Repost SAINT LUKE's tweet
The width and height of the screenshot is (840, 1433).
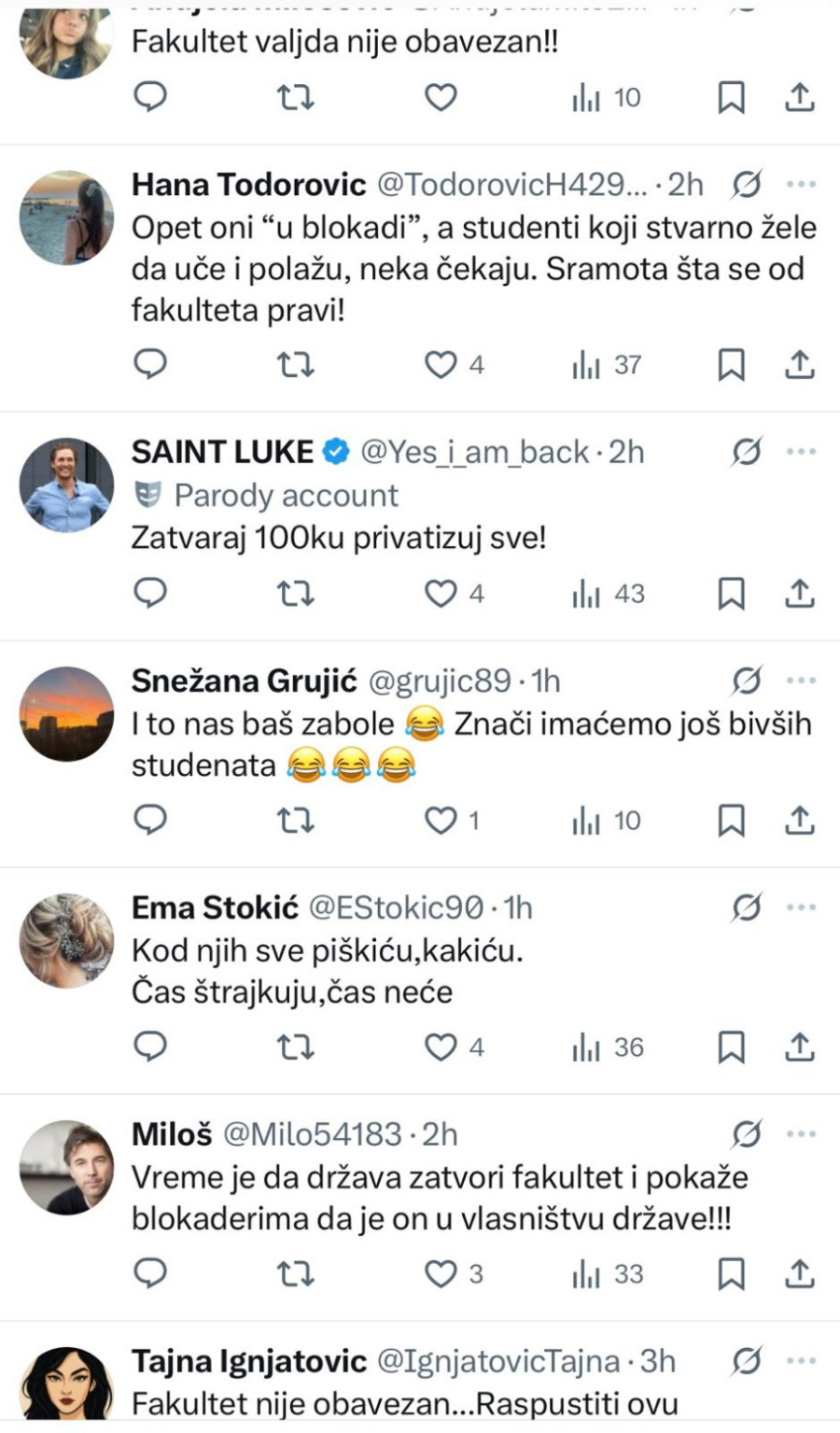click(296, 594)
